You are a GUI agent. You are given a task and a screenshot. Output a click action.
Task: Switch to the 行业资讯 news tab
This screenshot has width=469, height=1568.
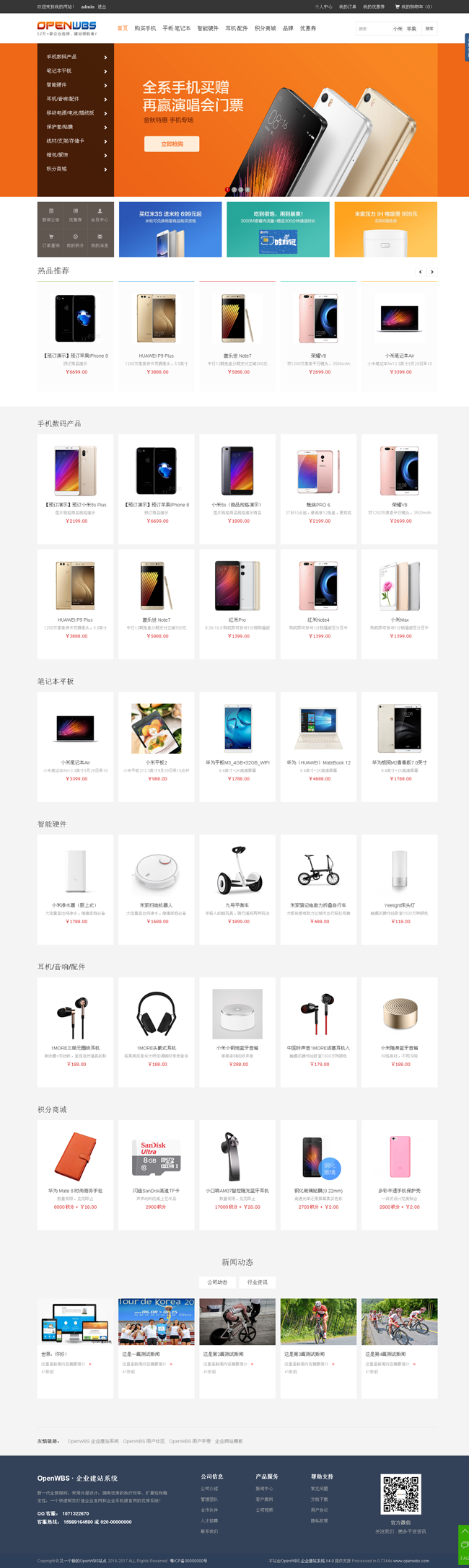point(257,1282)
